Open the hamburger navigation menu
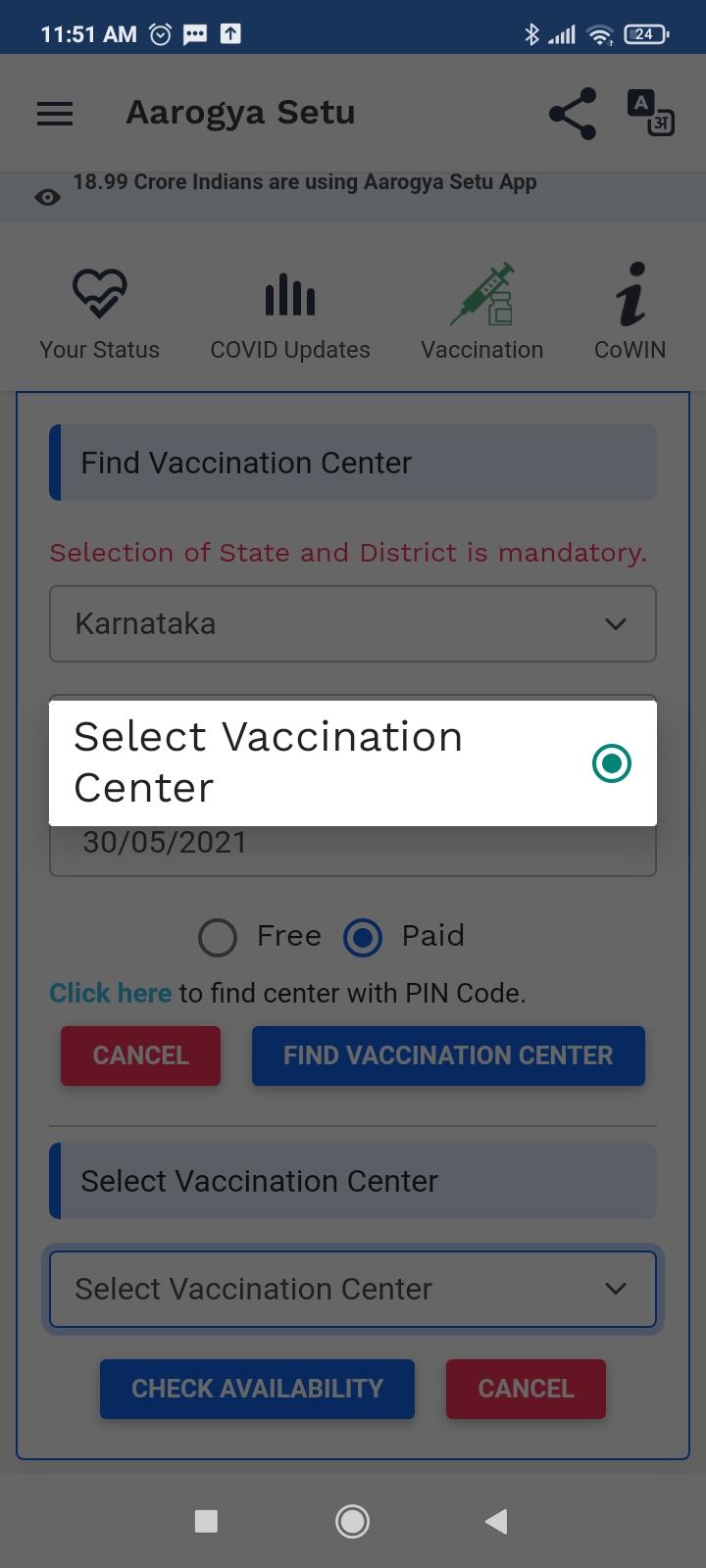706x1568 pixels. [54, 113]
